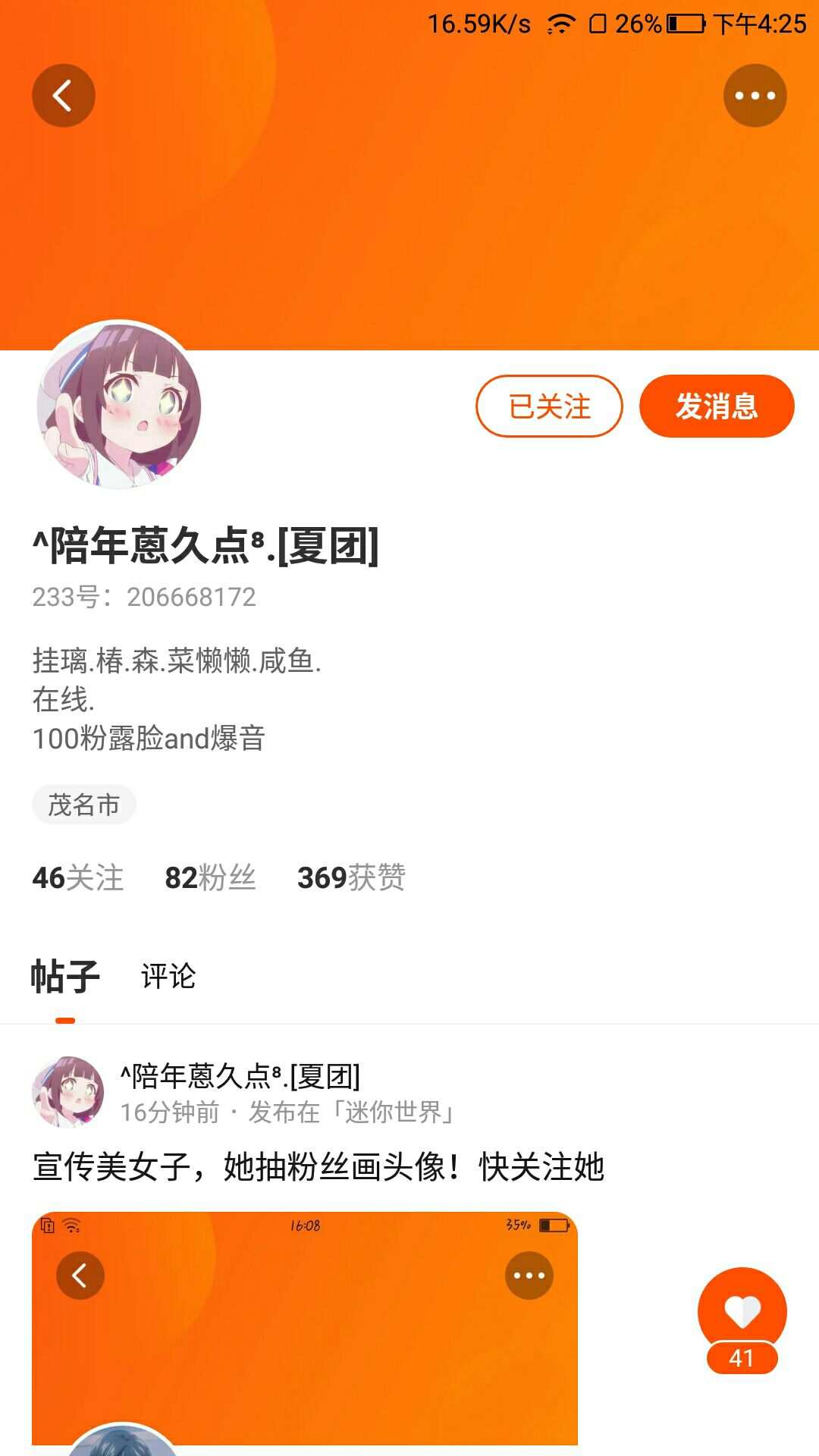Image resolution: width=819 pixels, height=1456 pixels.
Task: Go back using the top-left arrow
Action: pos(64,96)
